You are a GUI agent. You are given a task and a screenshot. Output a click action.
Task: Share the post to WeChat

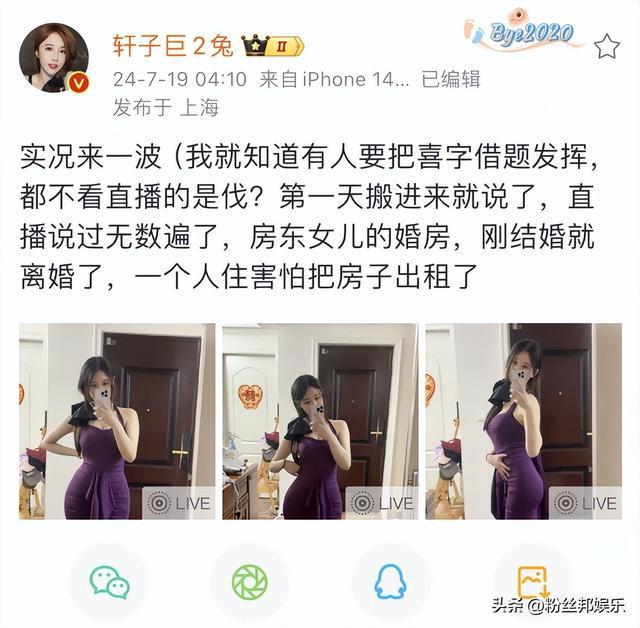pos(109,581)
